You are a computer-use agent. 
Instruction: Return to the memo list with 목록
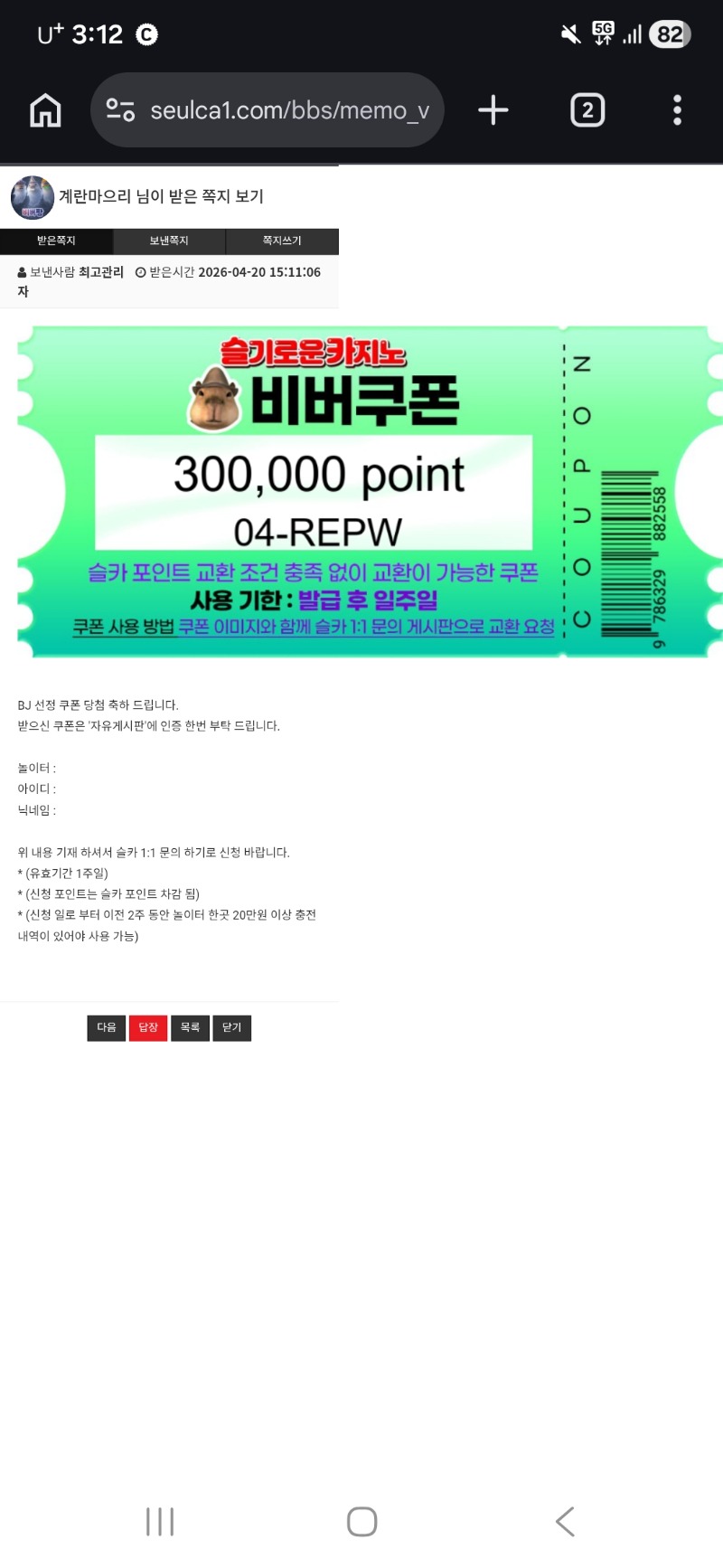(x=190, y=1028)
